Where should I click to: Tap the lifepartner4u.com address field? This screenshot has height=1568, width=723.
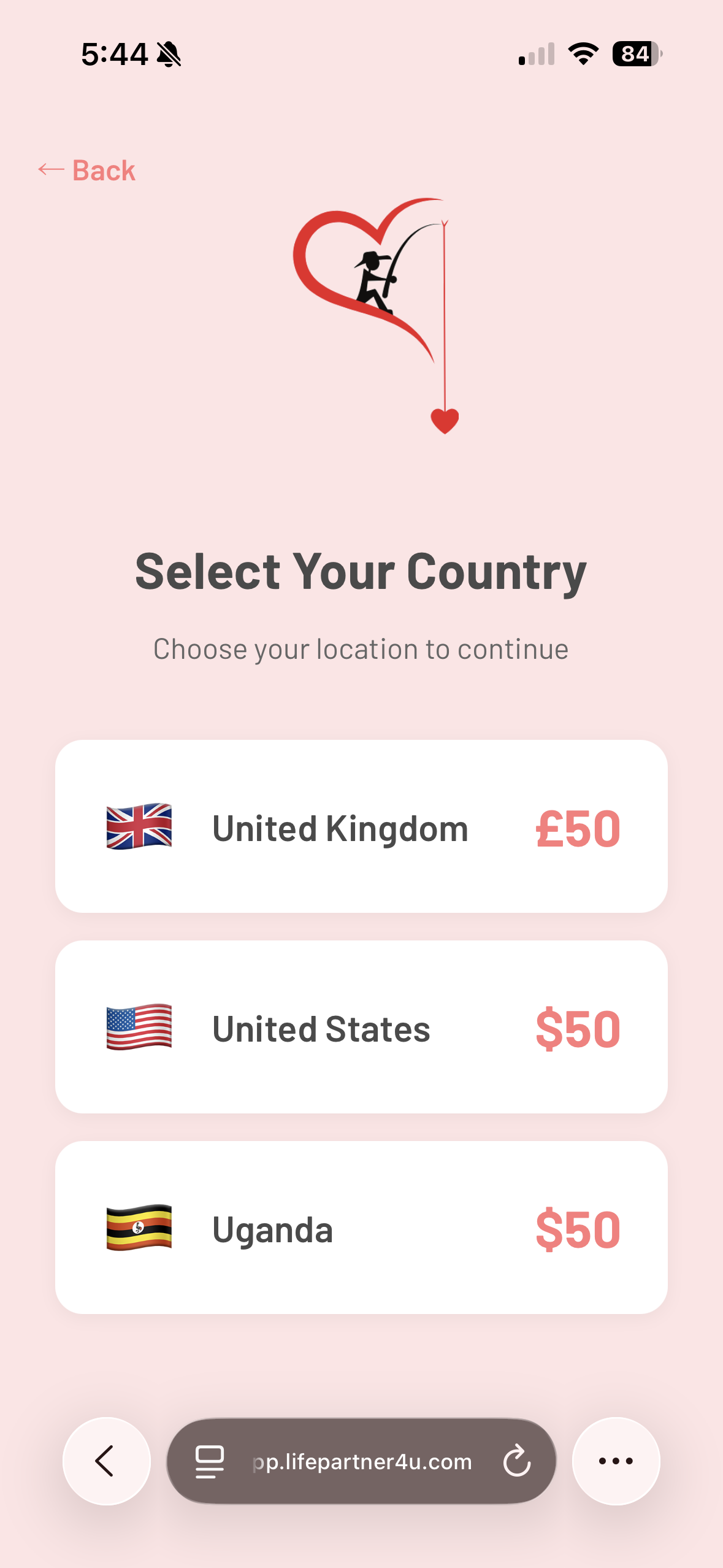[x=362, y=1461]
